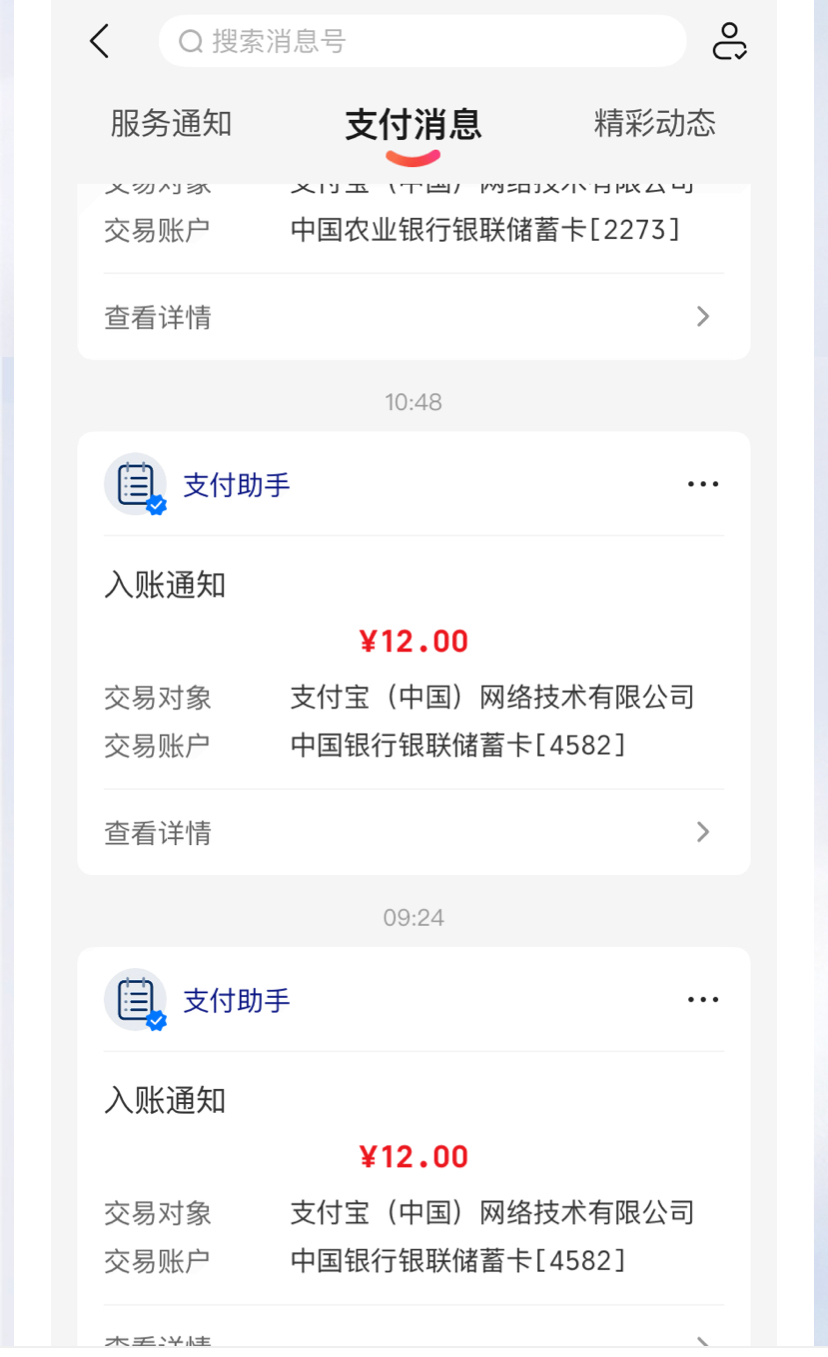
Task: Open the three-dot menu on the 09:24 card
Action: [703, 1000]
